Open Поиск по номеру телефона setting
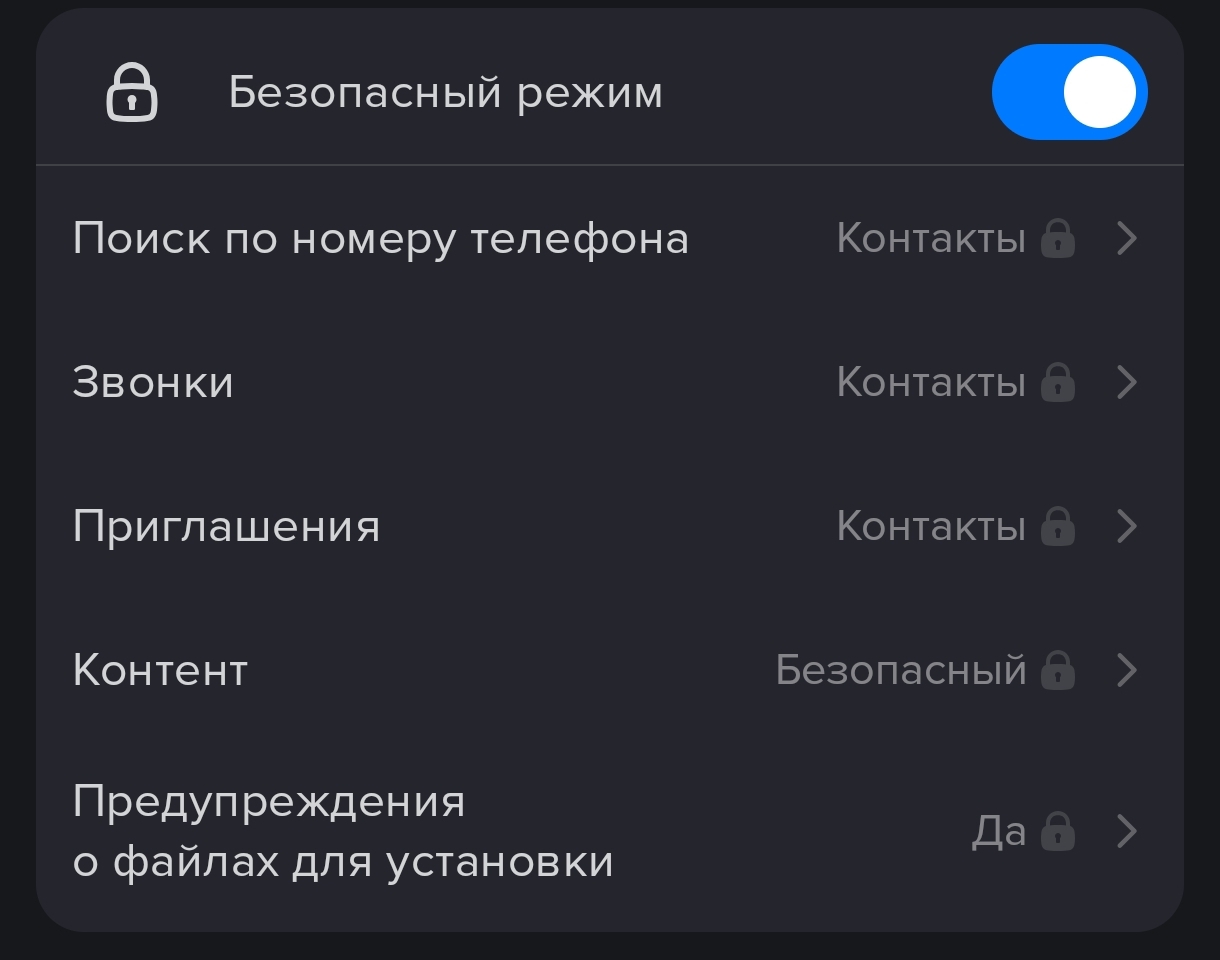The image size is (1220, 960). [x=608, y=239]
